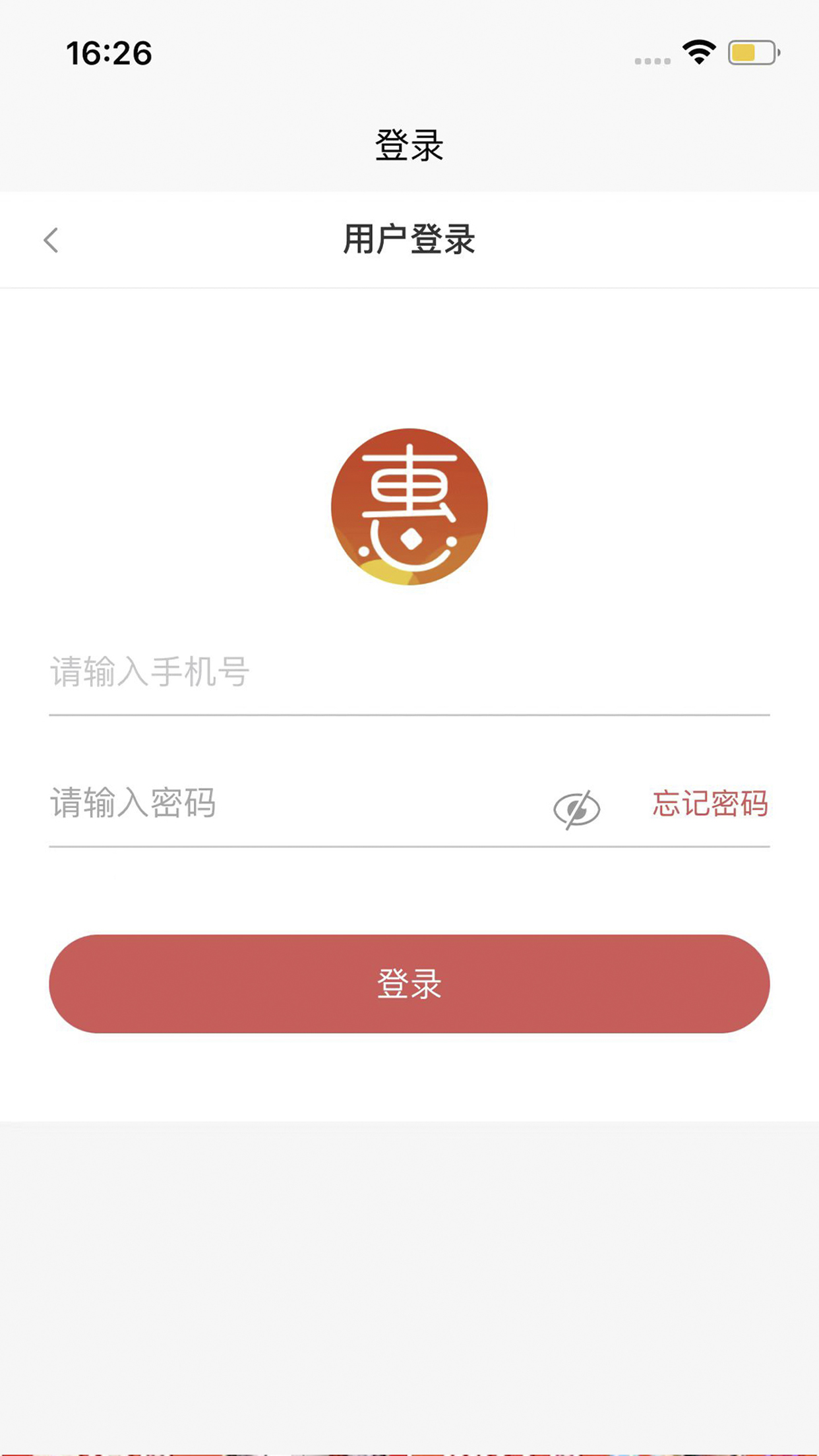Click the 请输入手机号 input field
The width and height of the screenshot is (819, 1456).
264,674
